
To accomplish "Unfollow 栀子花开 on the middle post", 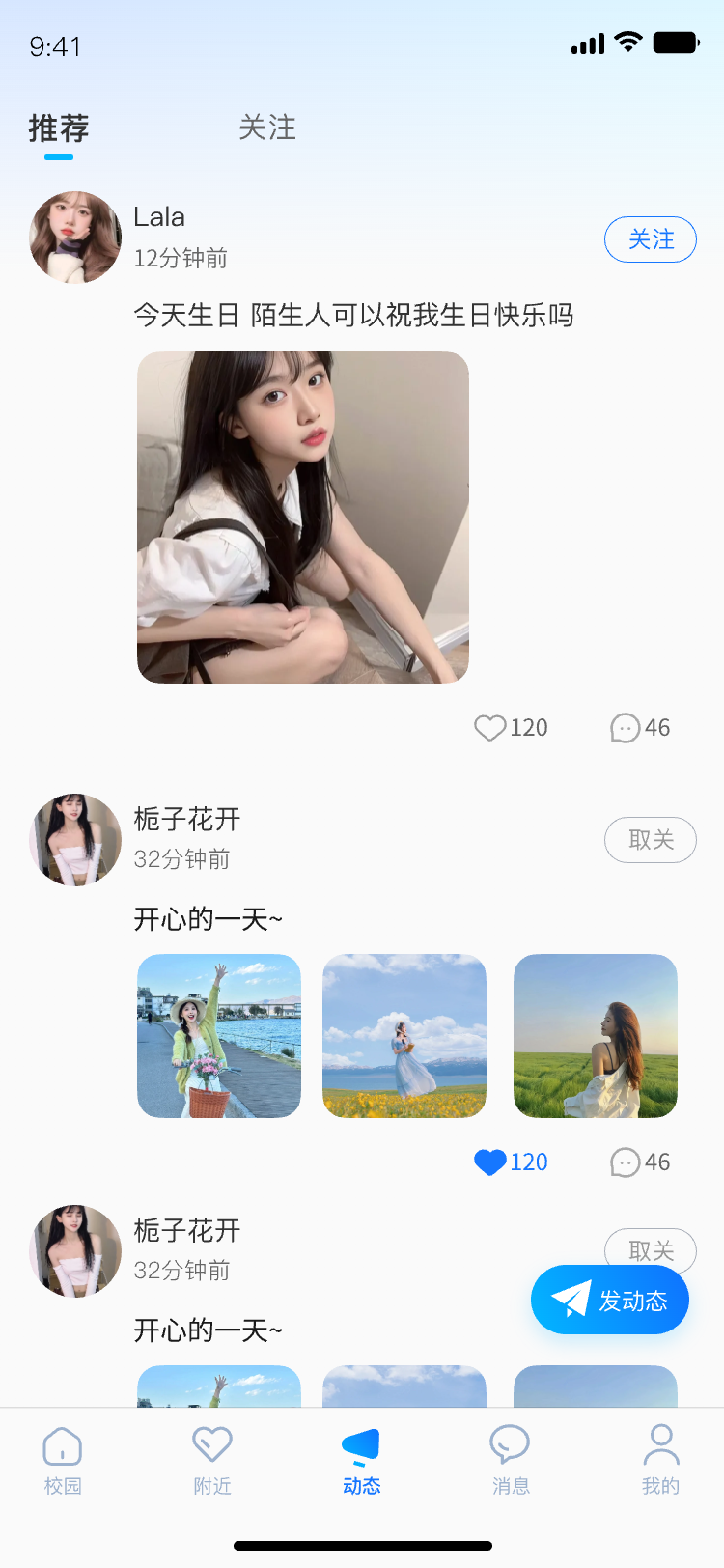I will [650, 840].
